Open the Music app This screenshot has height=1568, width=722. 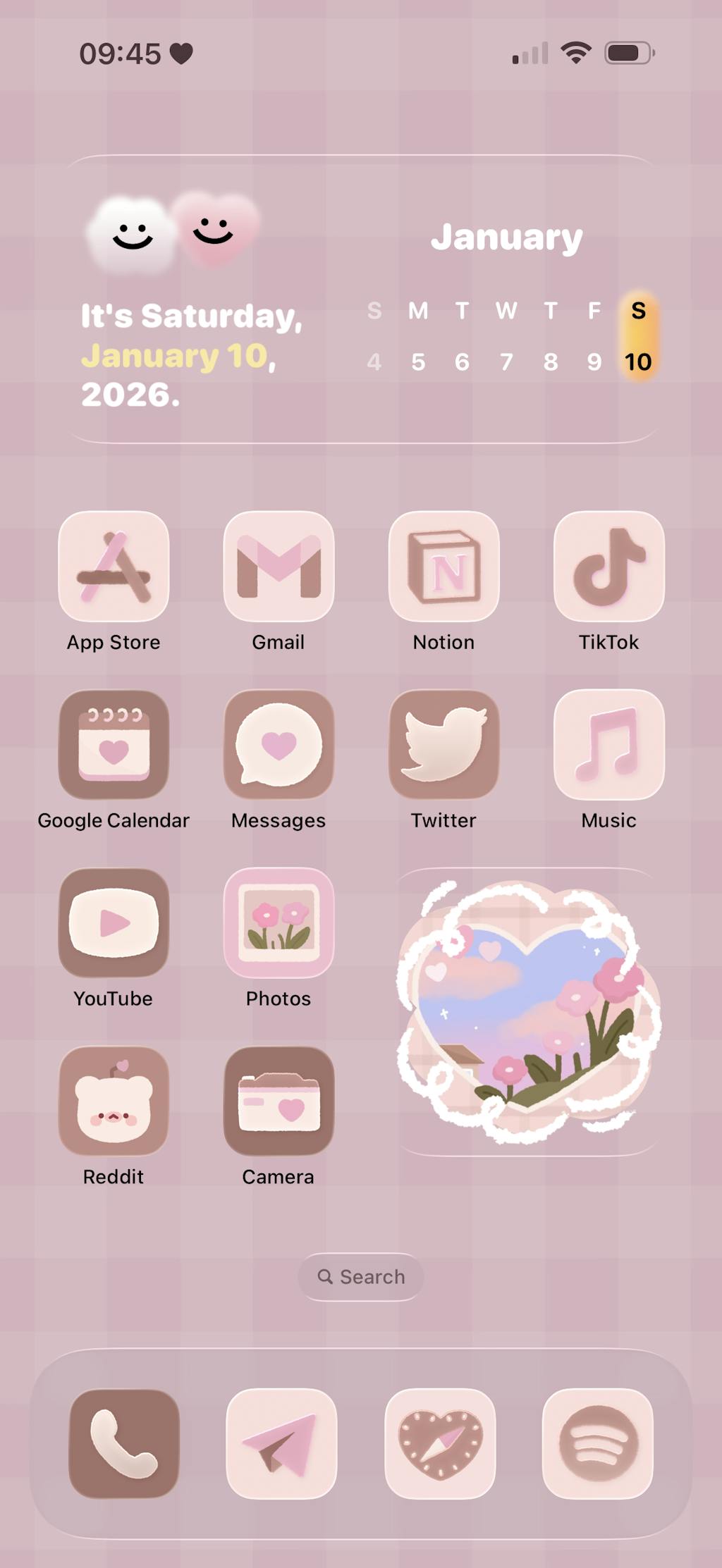coord(608,745)
